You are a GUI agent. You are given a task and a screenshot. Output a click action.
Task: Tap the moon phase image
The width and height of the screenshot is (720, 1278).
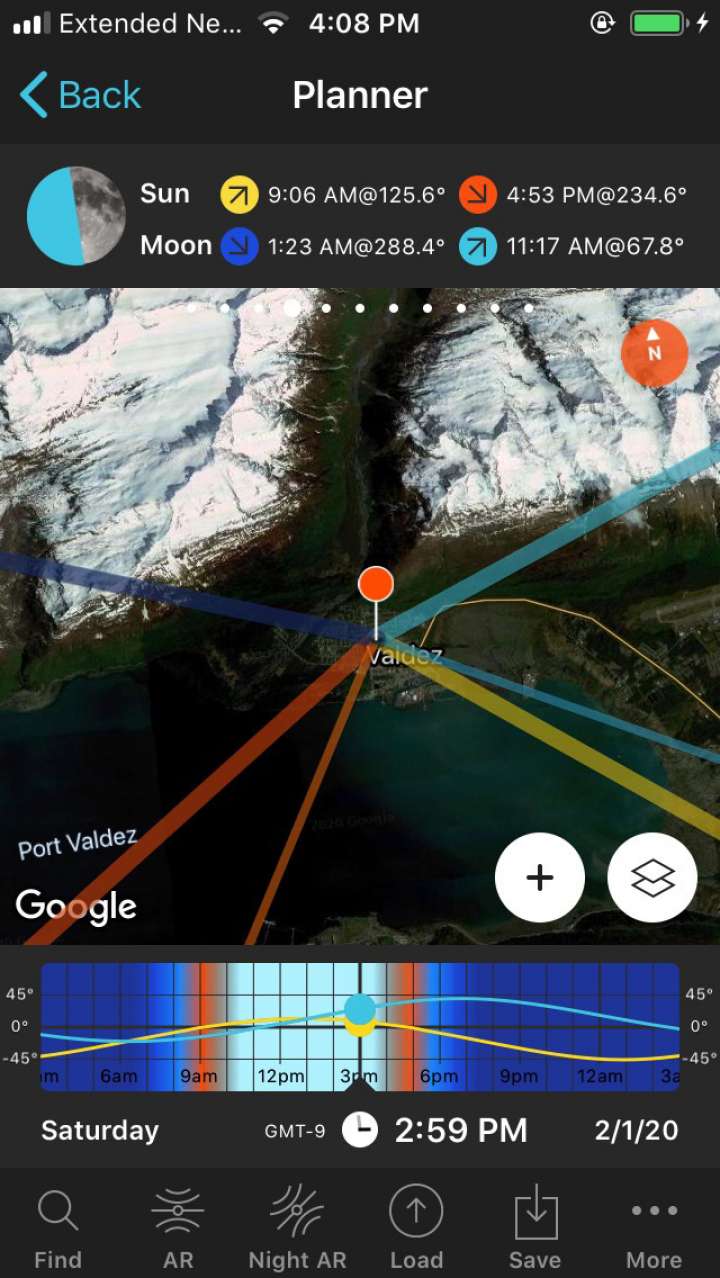pyautogui.click(x=76, y=216)
